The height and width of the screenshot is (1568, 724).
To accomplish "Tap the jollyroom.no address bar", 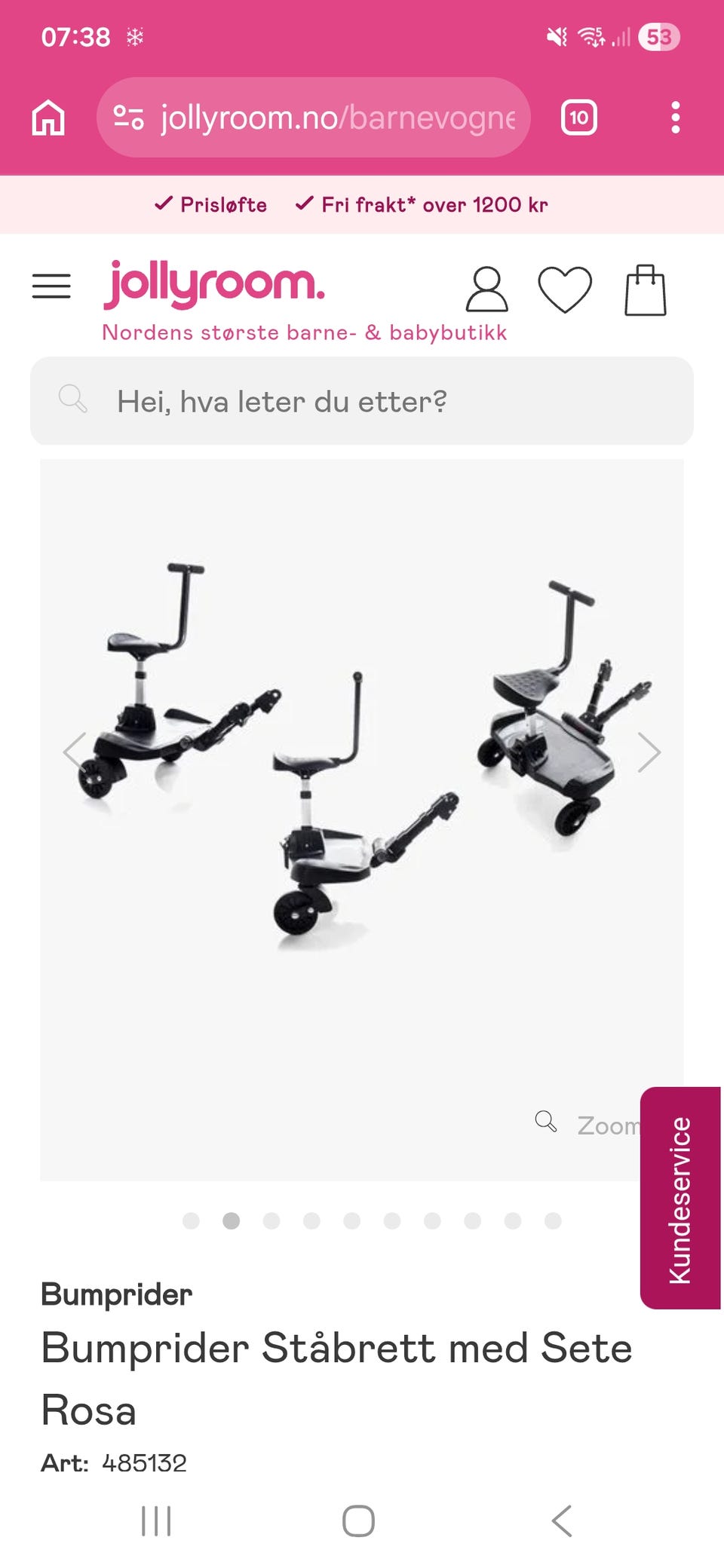I will (x=314, y=118).
